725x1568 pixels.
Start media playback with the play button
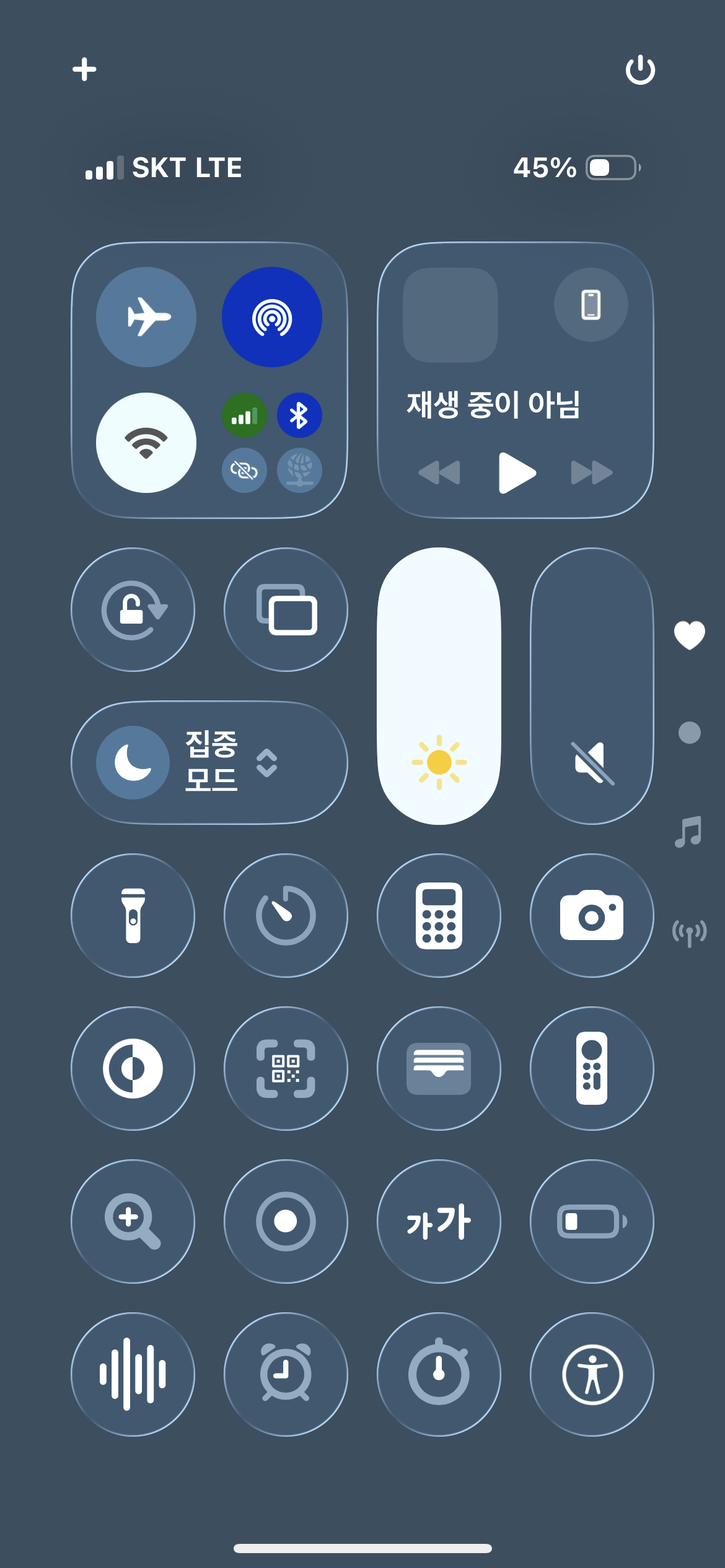[x=516, y=473]
